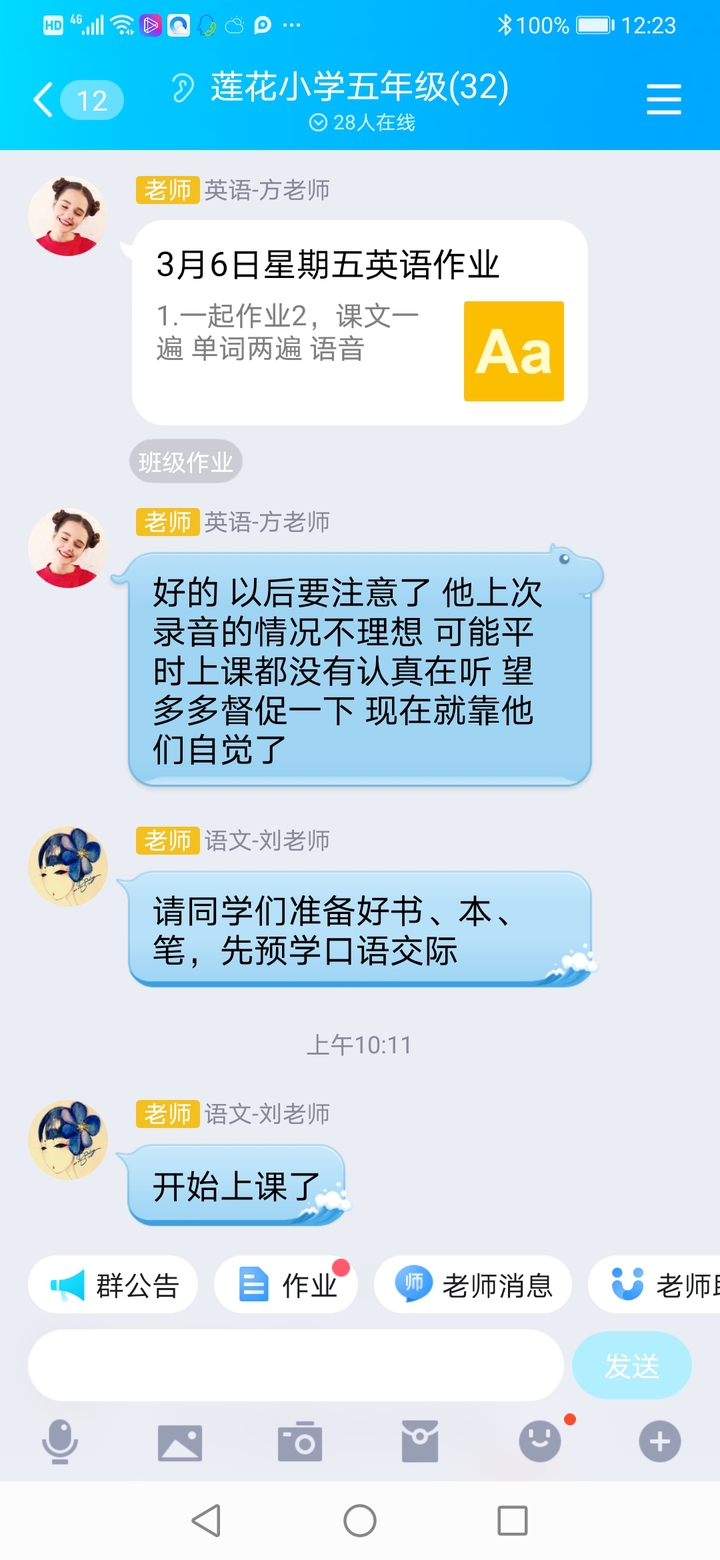Image resolution: width=720 pixels, height=1560 pixels.
Task: Open the 作业 homework chip
Action: click(286, 1285)
